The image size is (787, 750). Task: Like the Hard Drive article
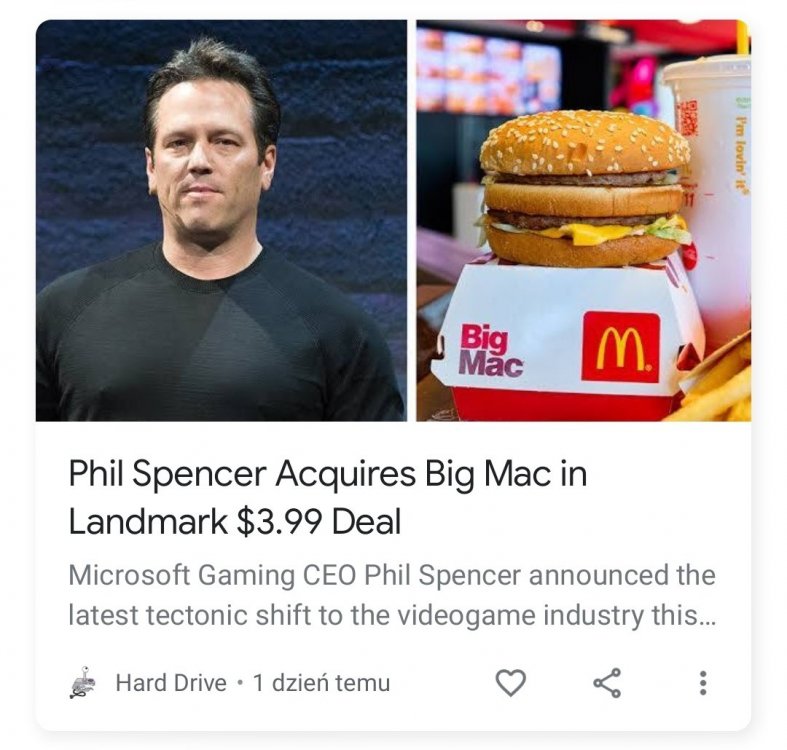click(511, 683)
